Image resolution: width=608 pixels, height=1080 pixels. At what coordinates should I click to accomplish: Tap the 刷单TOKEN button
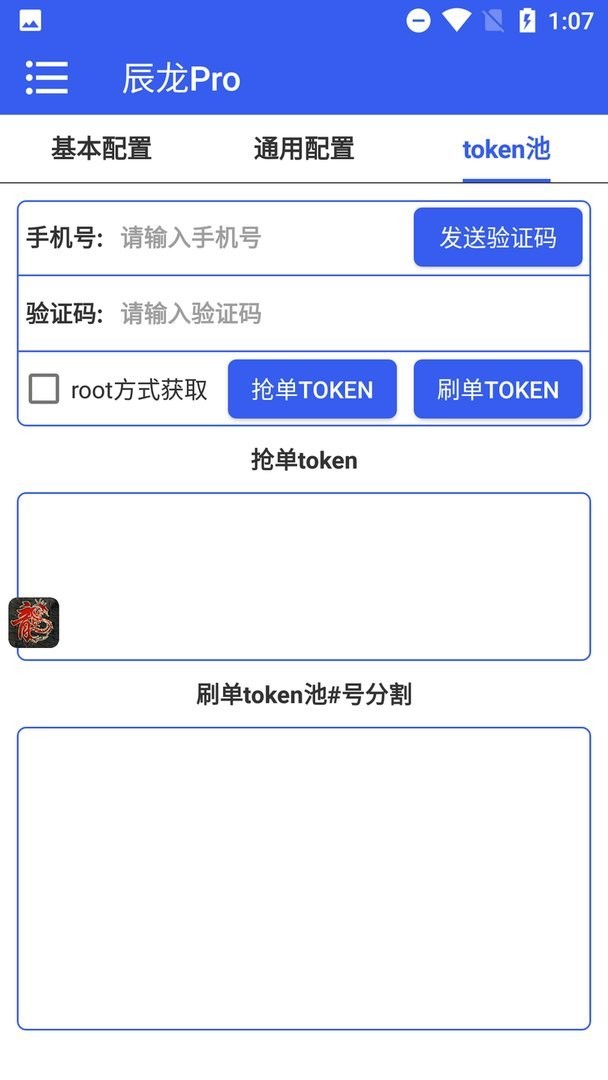(498, 389)
